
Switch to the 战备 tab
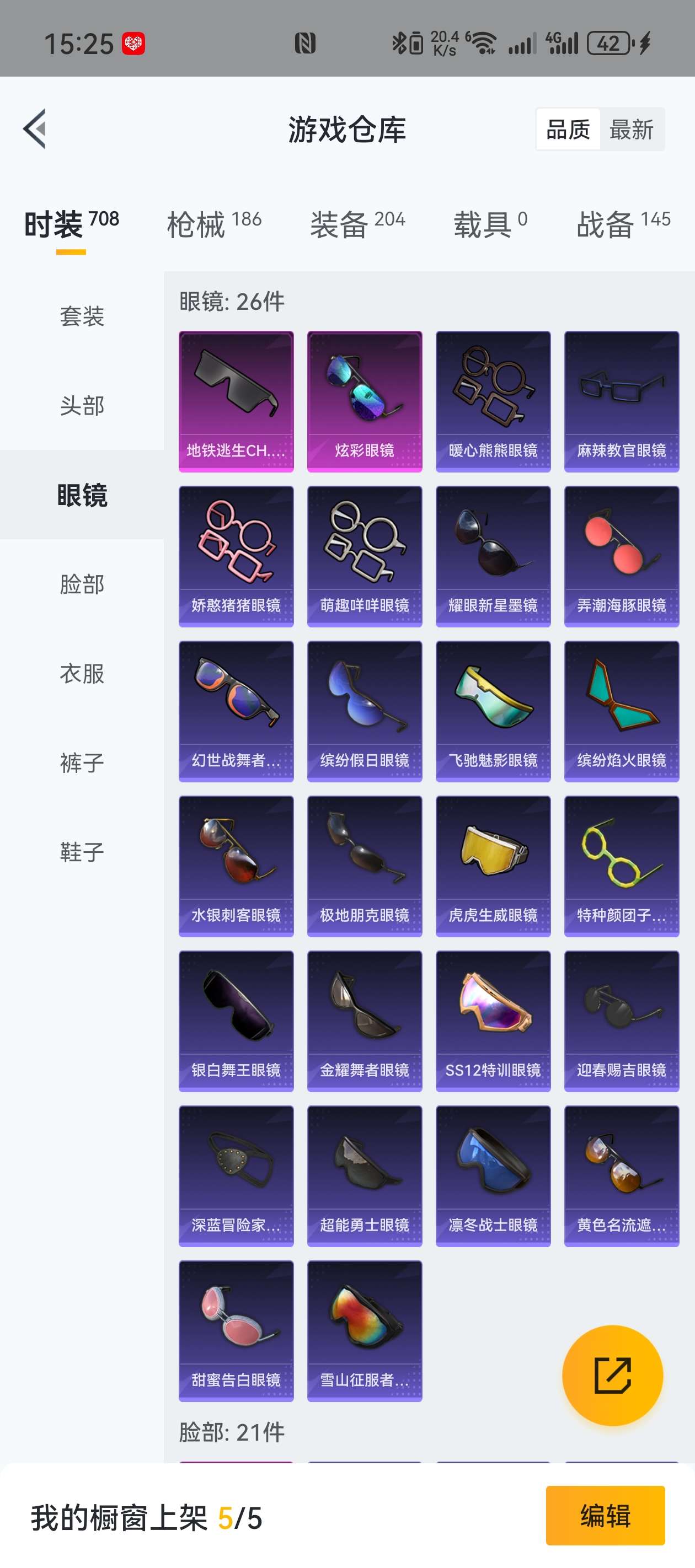point(623,224)
